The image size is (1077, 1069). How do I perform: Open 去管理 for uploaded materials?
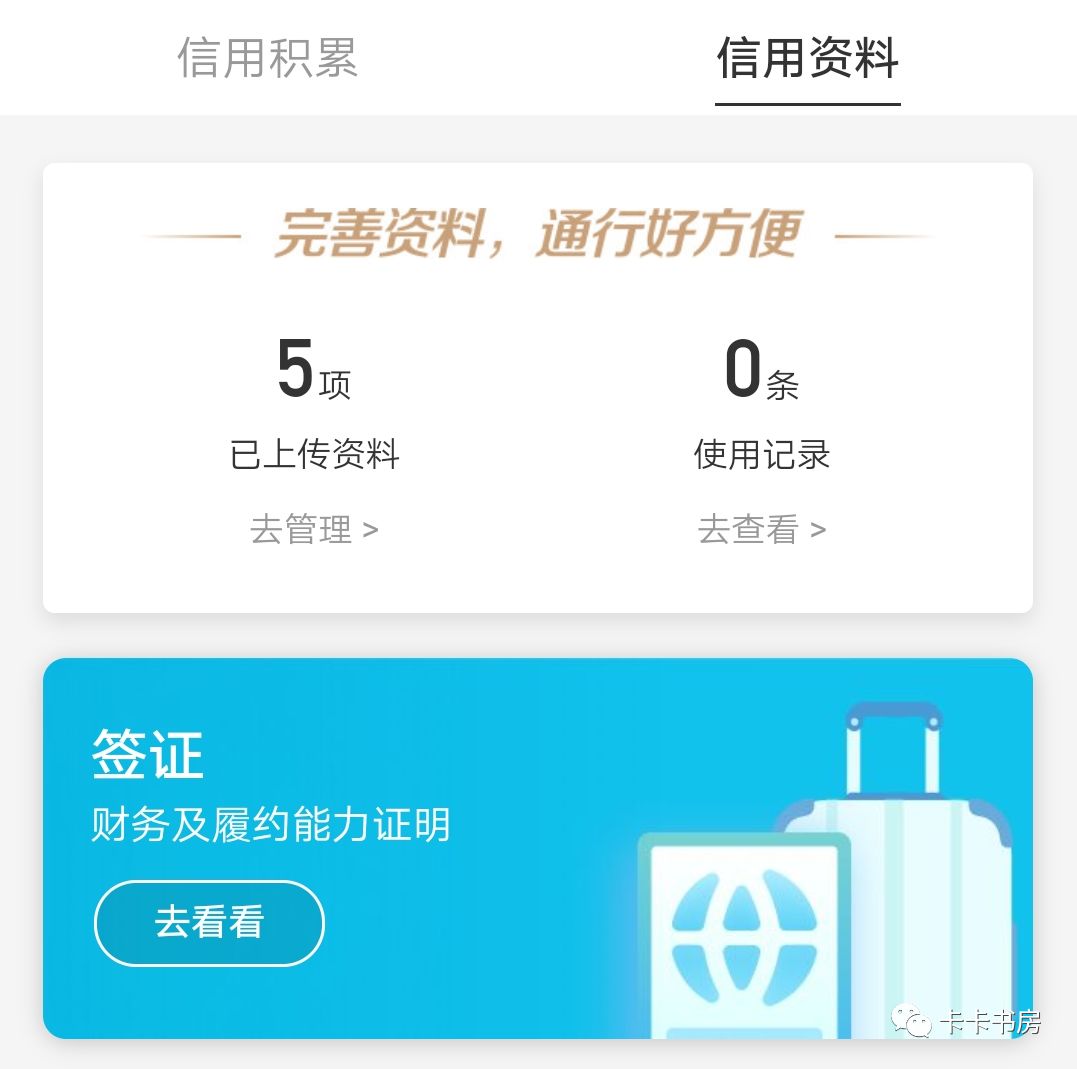(314, 529)
